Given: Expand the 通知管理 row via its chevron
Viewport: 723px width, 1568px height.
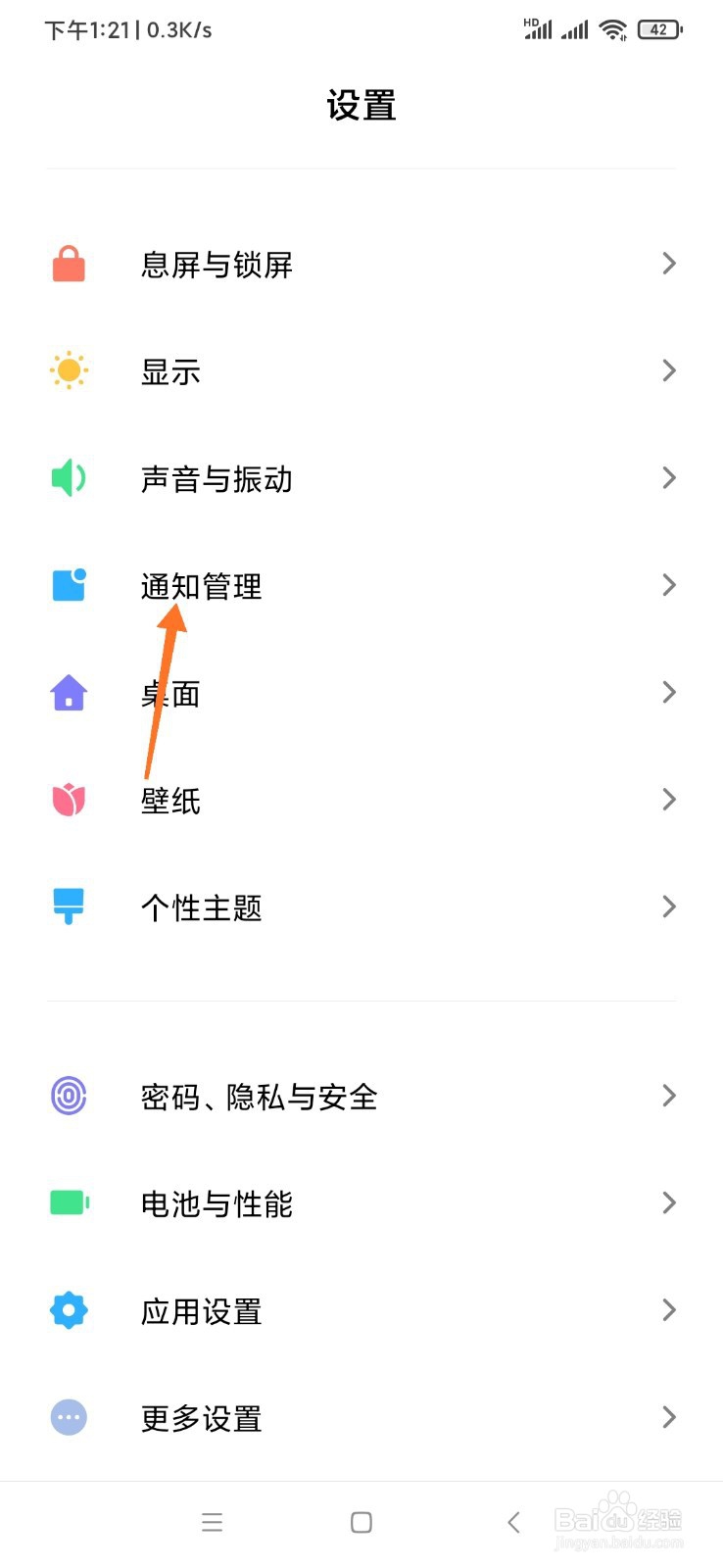Looking at the screenshot, I should (669, 585).
